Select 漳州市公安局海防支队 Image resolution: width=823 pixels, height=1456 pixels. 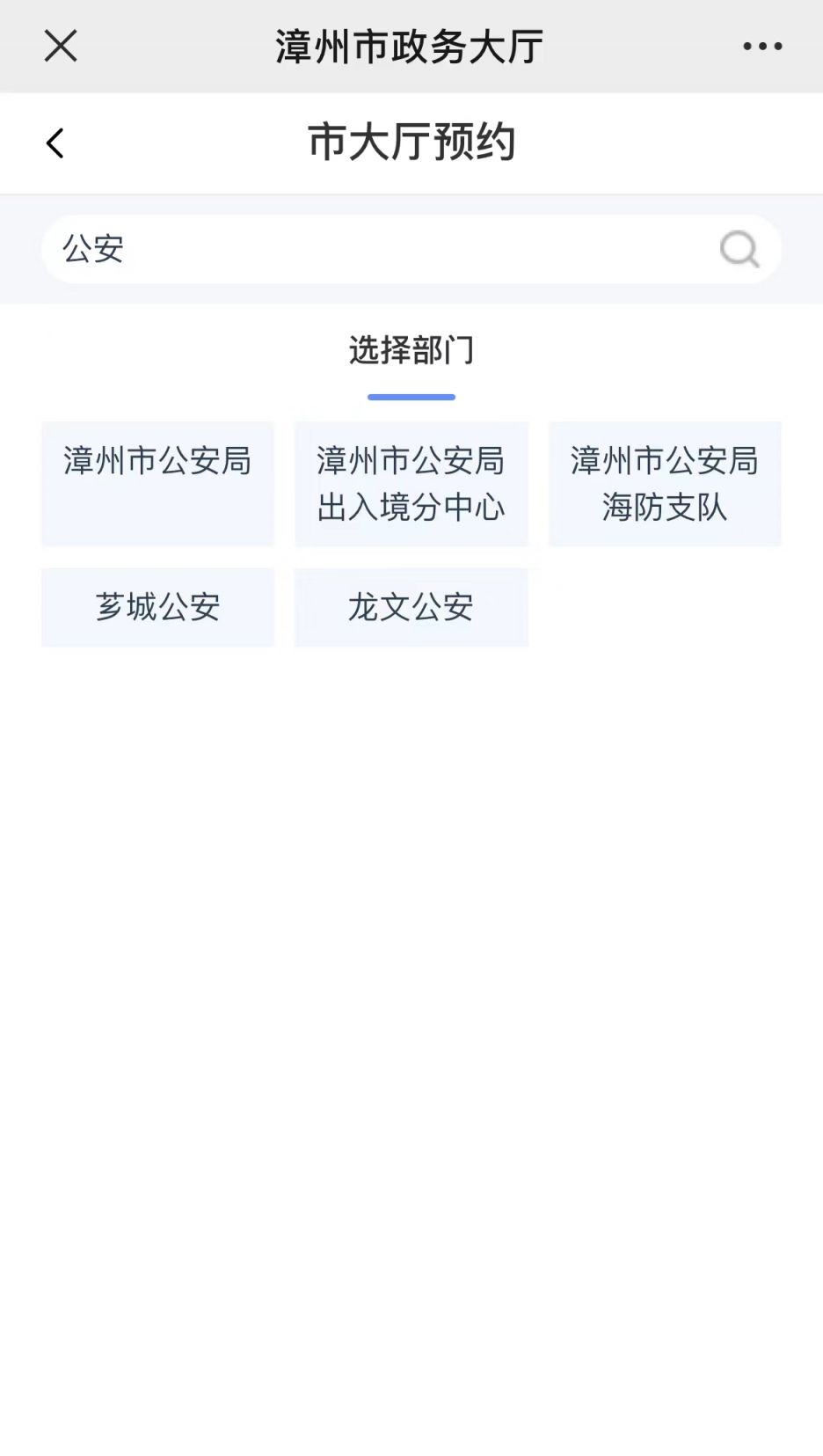tap(664, 483)
